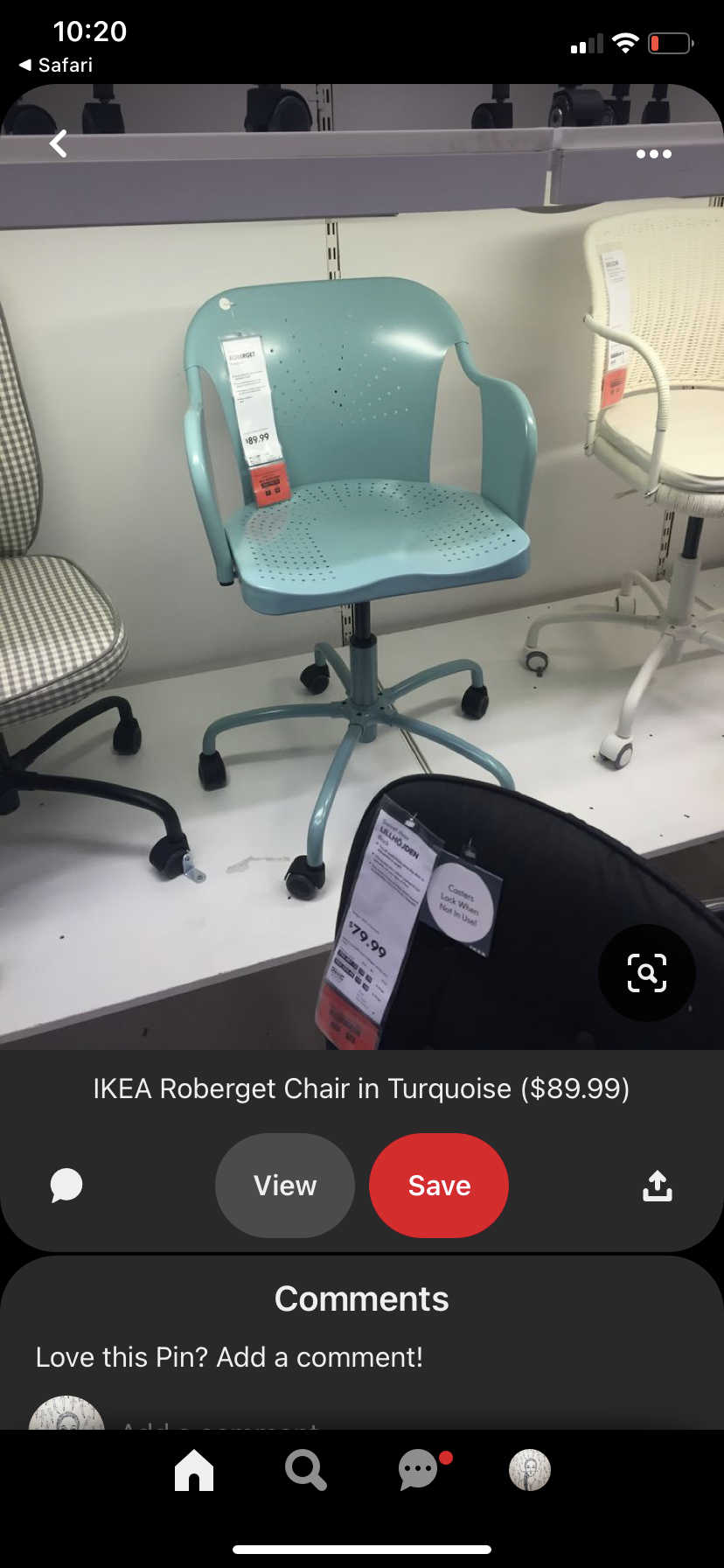Go to the Home tab

click(194, 1469)
